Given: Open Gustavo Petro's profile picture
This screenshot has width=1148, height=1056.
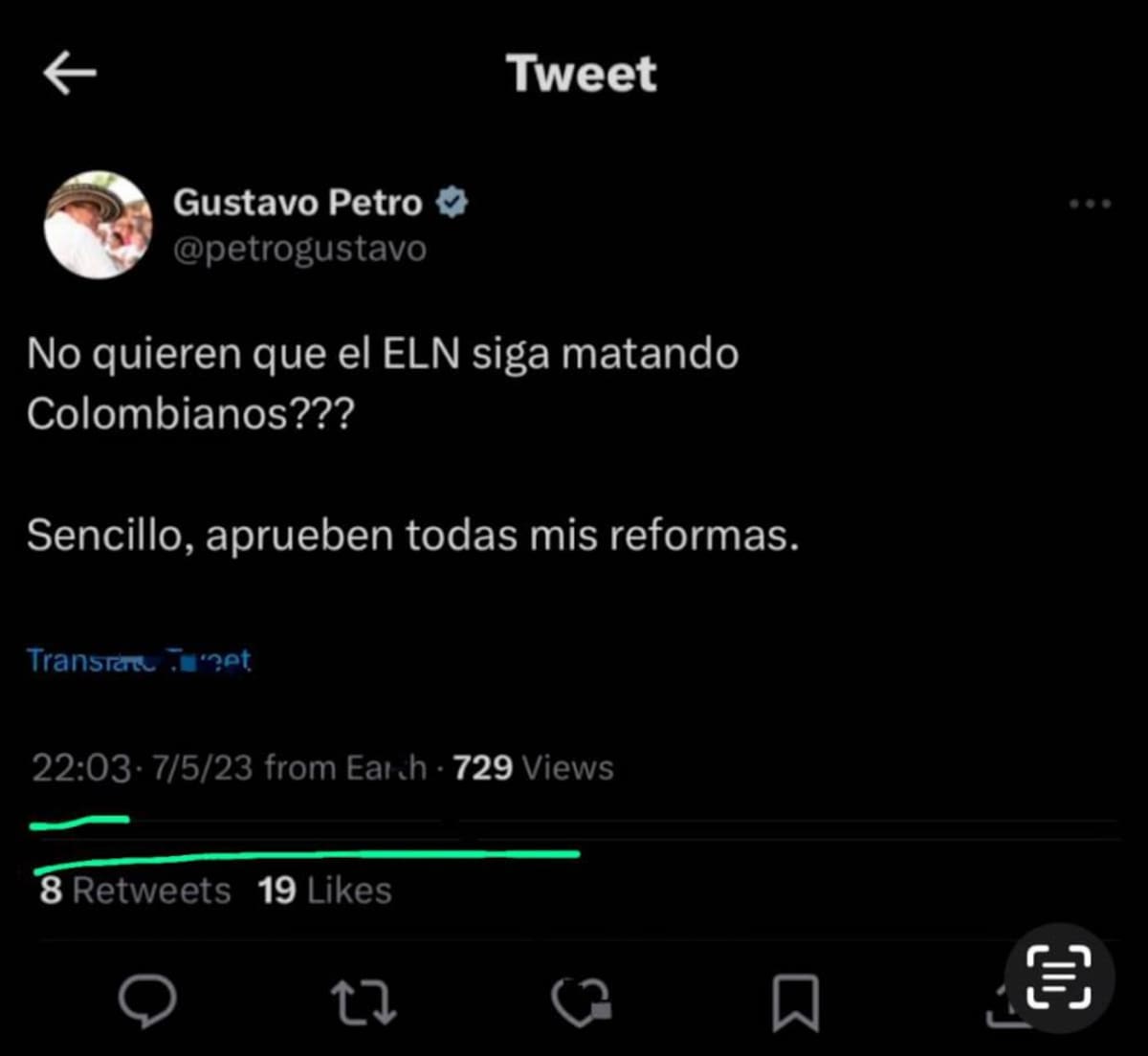Looking at the screenshot, I should click(98, 226).
